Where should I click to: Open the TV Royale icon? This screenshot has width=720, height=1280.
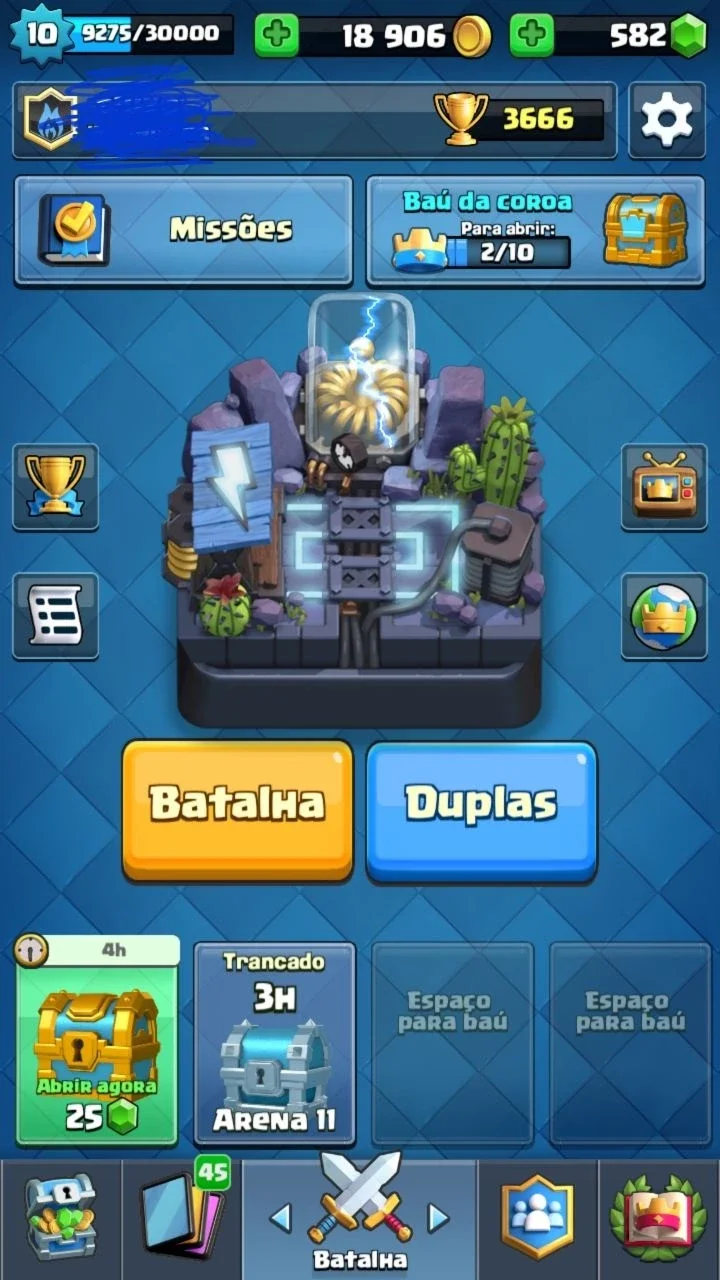(x=663, y=486)
